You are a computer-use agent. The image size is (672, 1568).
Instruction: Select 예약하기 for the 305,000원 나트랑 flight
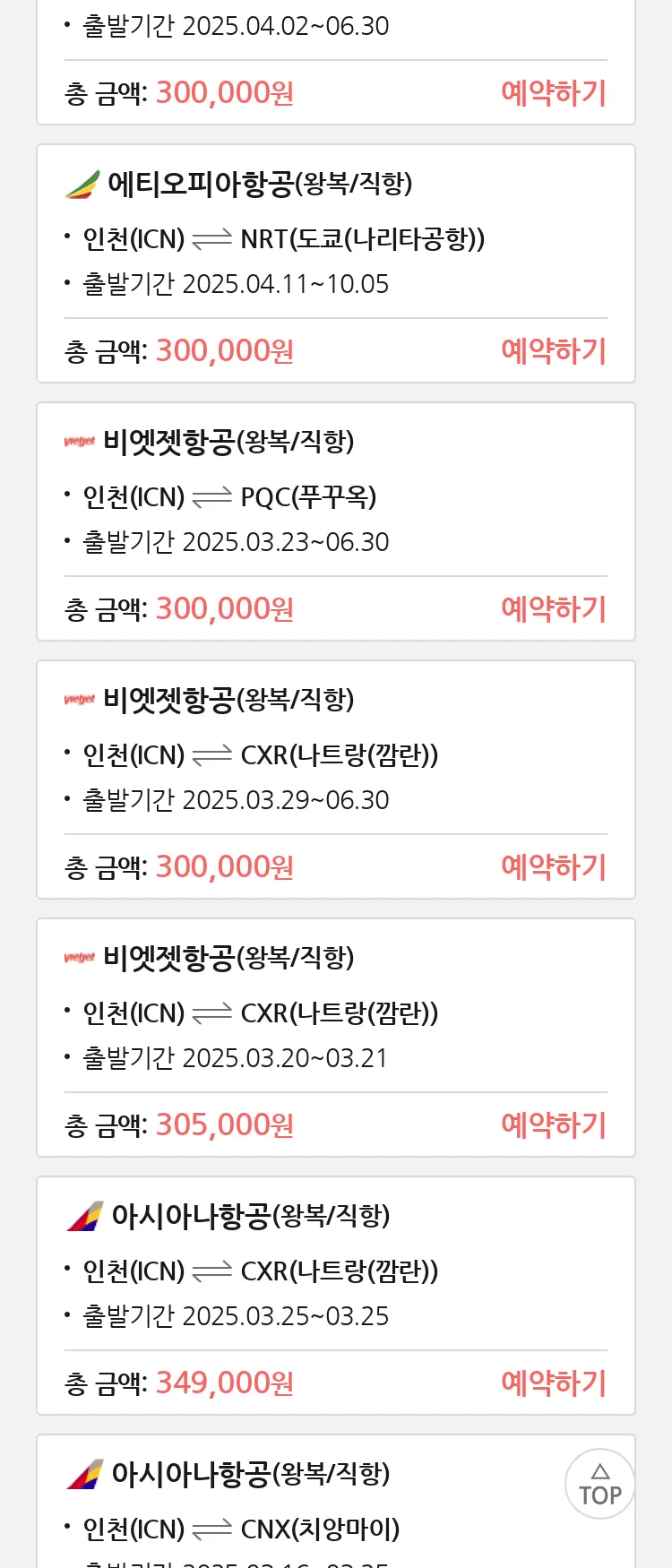[553, 1125]
